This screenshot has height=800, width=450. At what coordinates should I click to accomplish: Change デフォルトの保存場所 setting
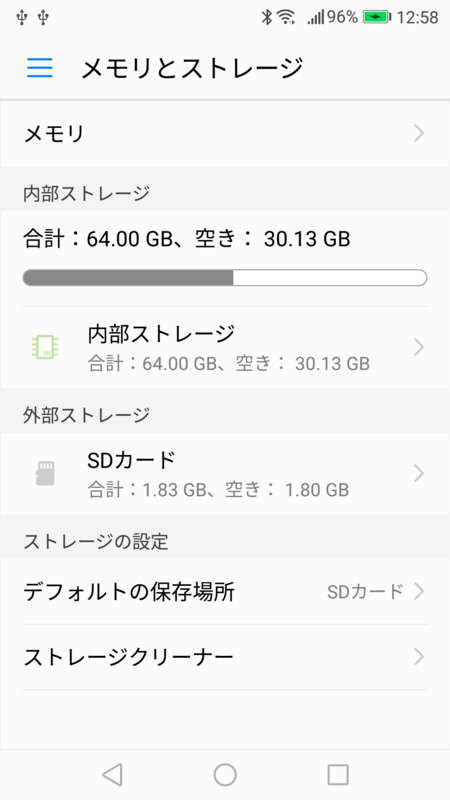click(225, 592)
